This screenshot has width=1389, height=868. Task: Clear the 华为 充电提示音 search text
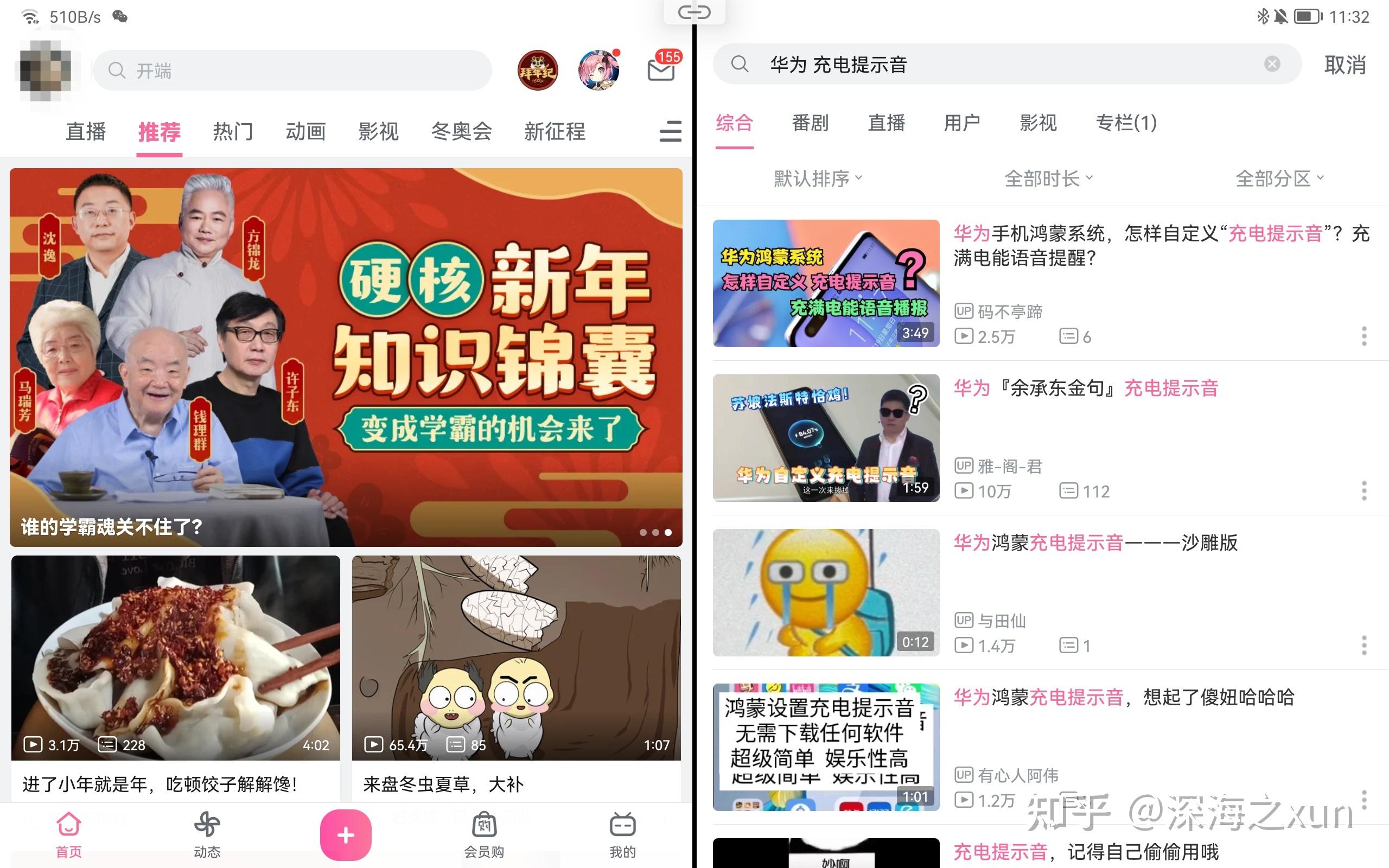[1272, 65]
